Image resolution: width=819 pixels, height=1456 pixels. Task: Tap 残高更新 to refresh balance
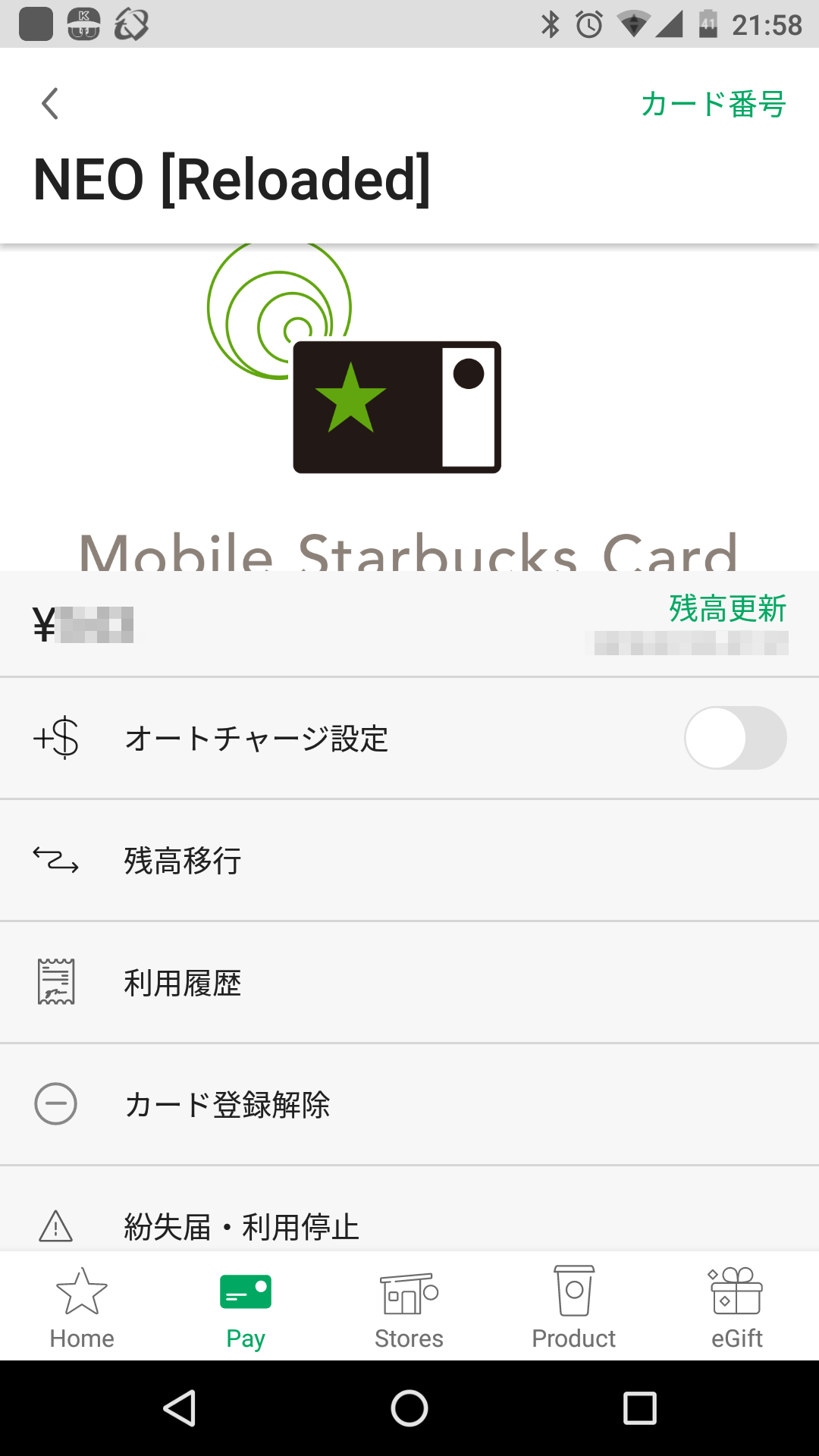tap(727, 608)
